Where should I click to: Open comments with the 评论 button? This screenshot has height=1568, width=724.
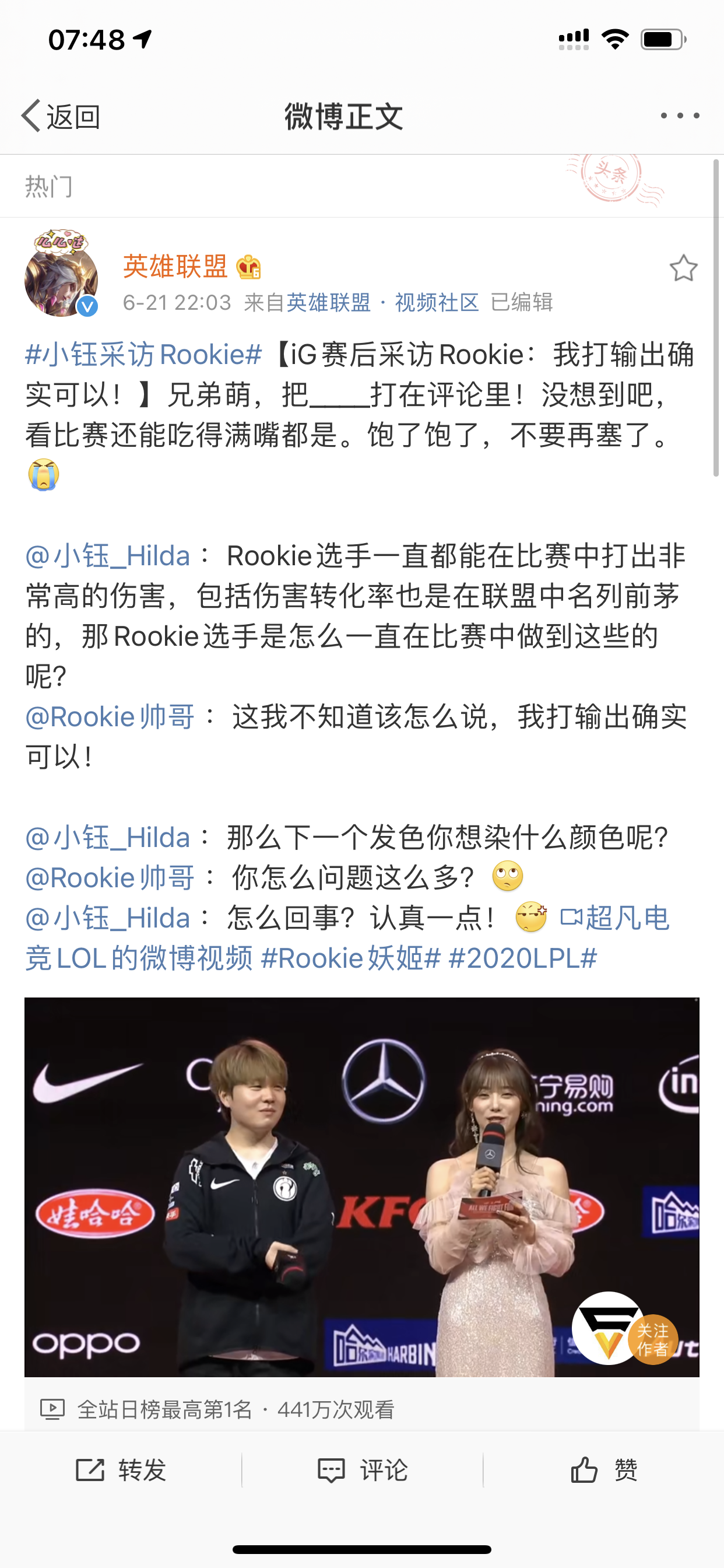click(x=363, y=1471)
